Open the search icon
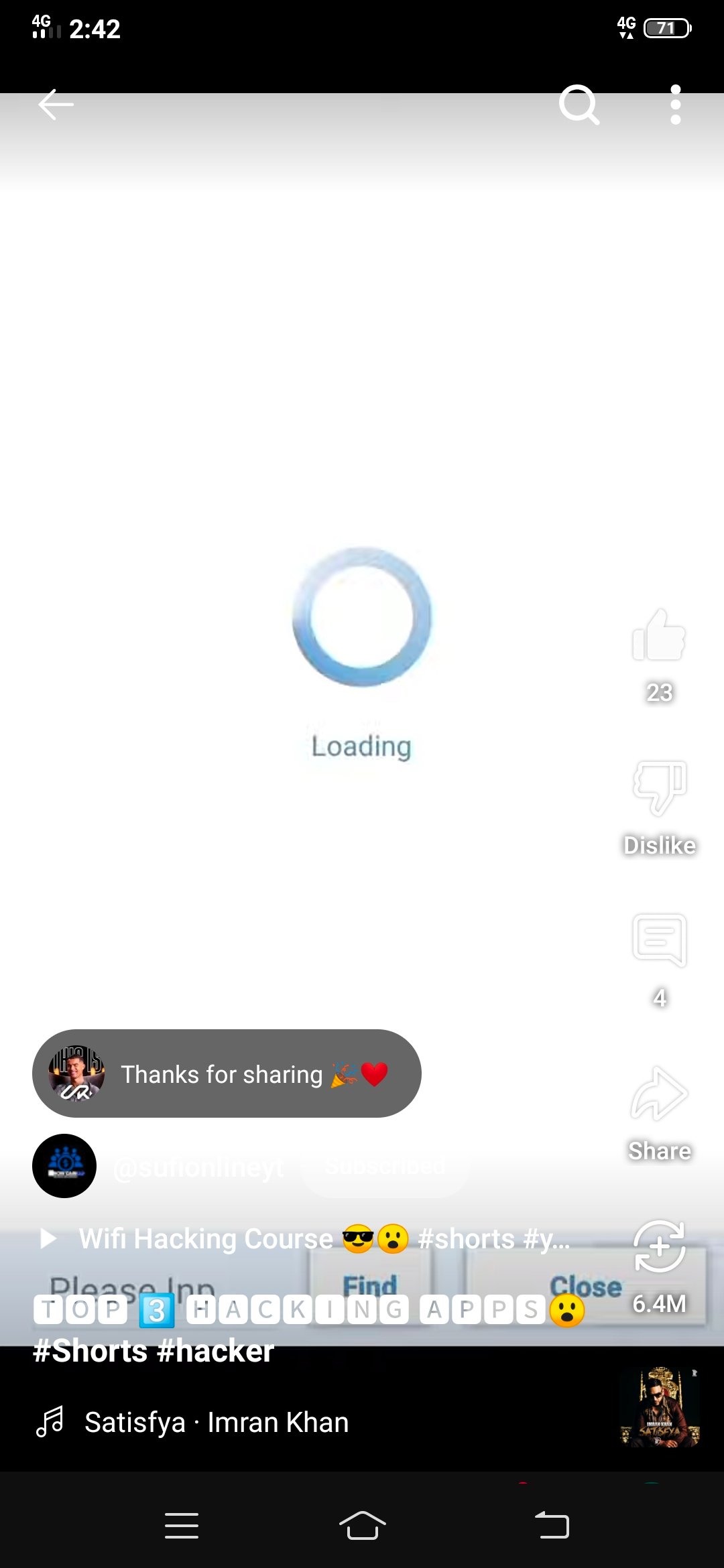The width and height of the screenshot is (724, 1568). click(579, 105)
